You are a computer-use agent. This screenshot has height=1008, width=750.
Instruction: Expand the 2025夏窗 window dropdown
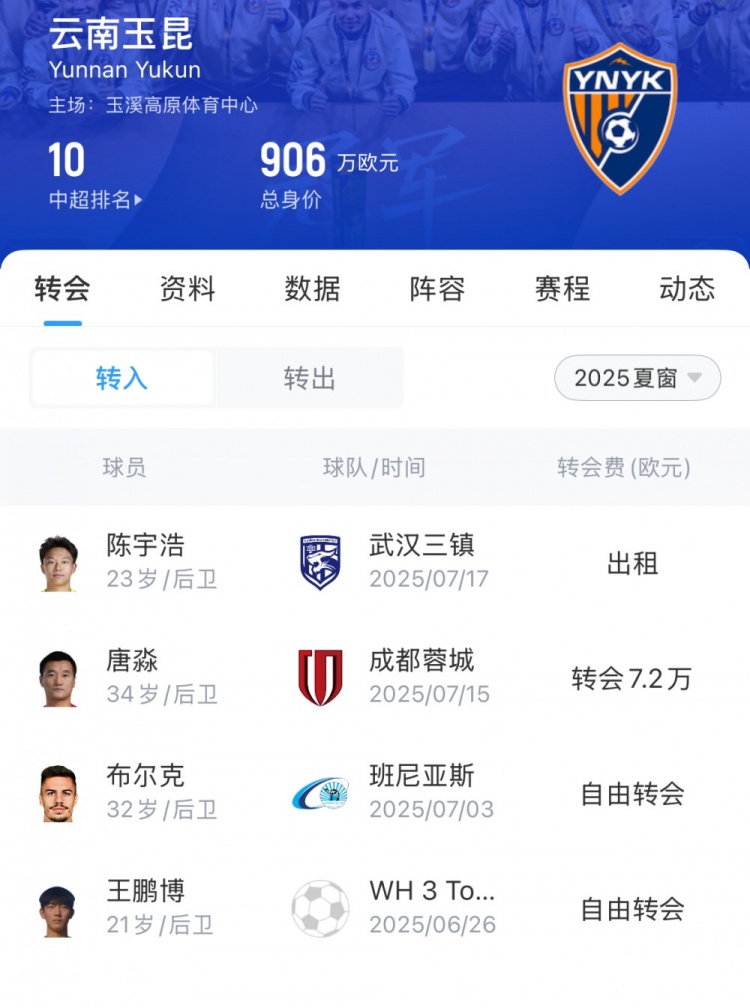(637, 378)
